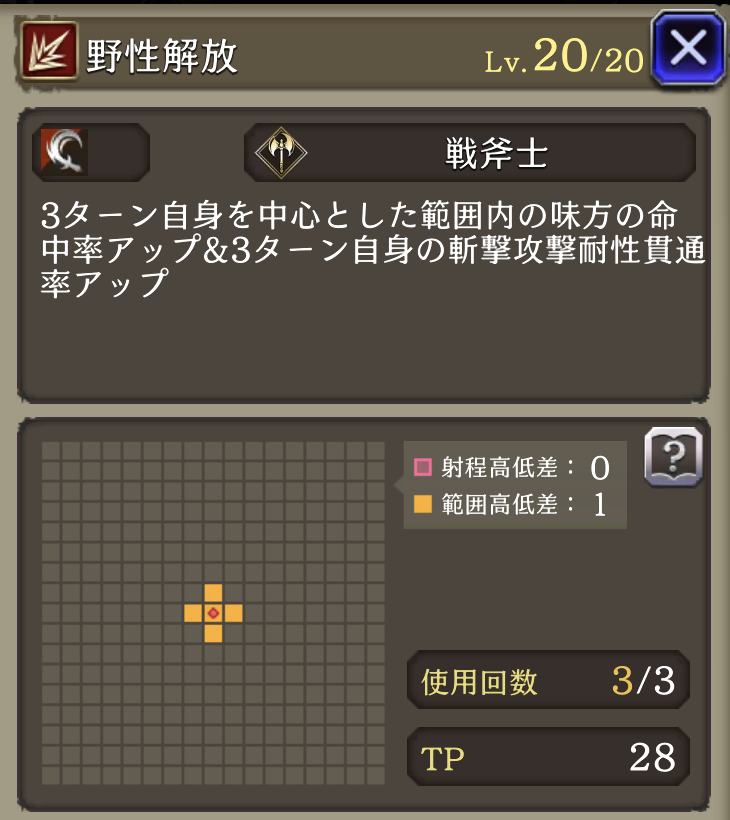
Task: Open the range help guide icon
Action: pyautogui.click(x=674, y=457)
